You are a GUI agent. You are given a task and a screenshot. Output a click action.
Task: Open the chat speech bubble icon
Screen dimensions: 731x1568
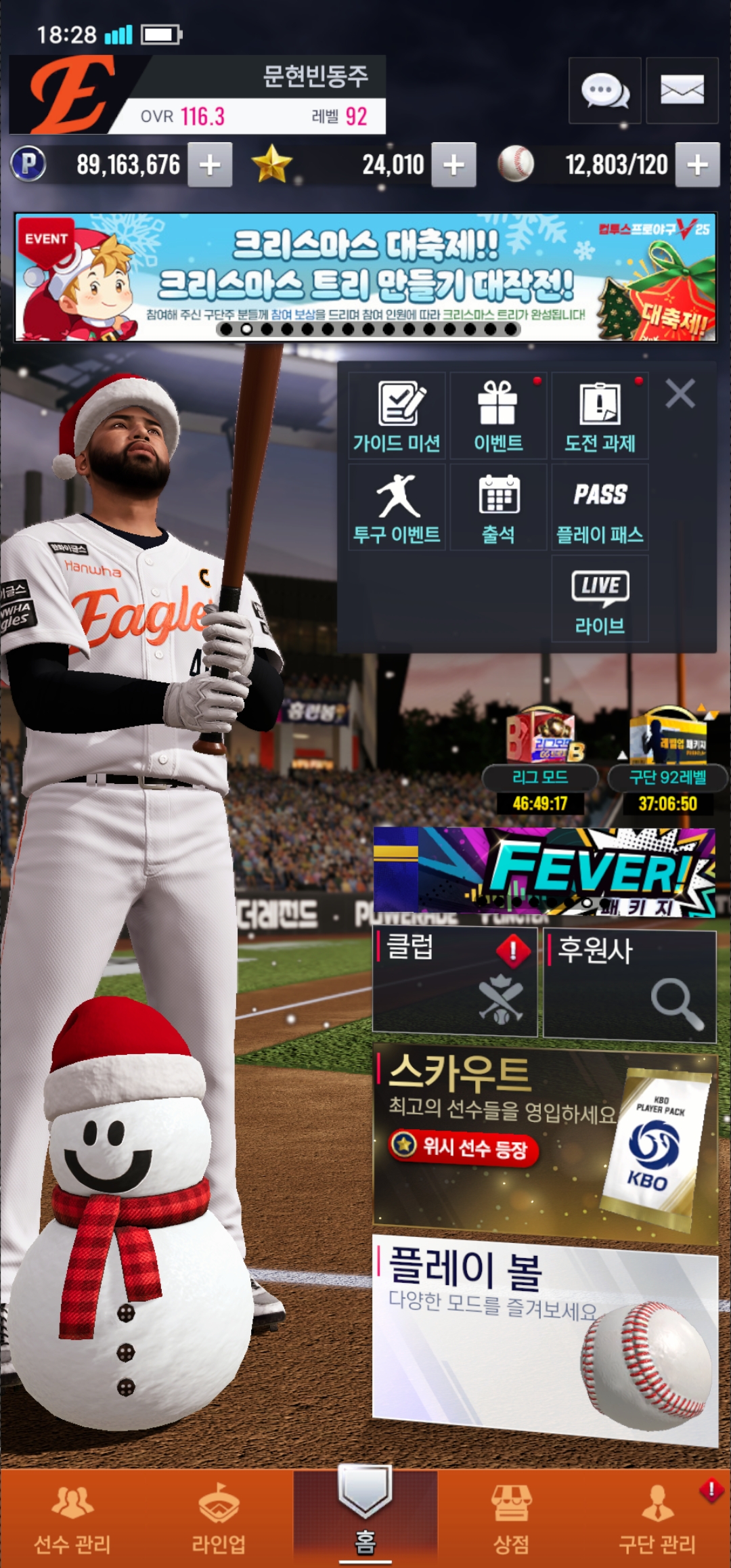(x=604, y=91)
